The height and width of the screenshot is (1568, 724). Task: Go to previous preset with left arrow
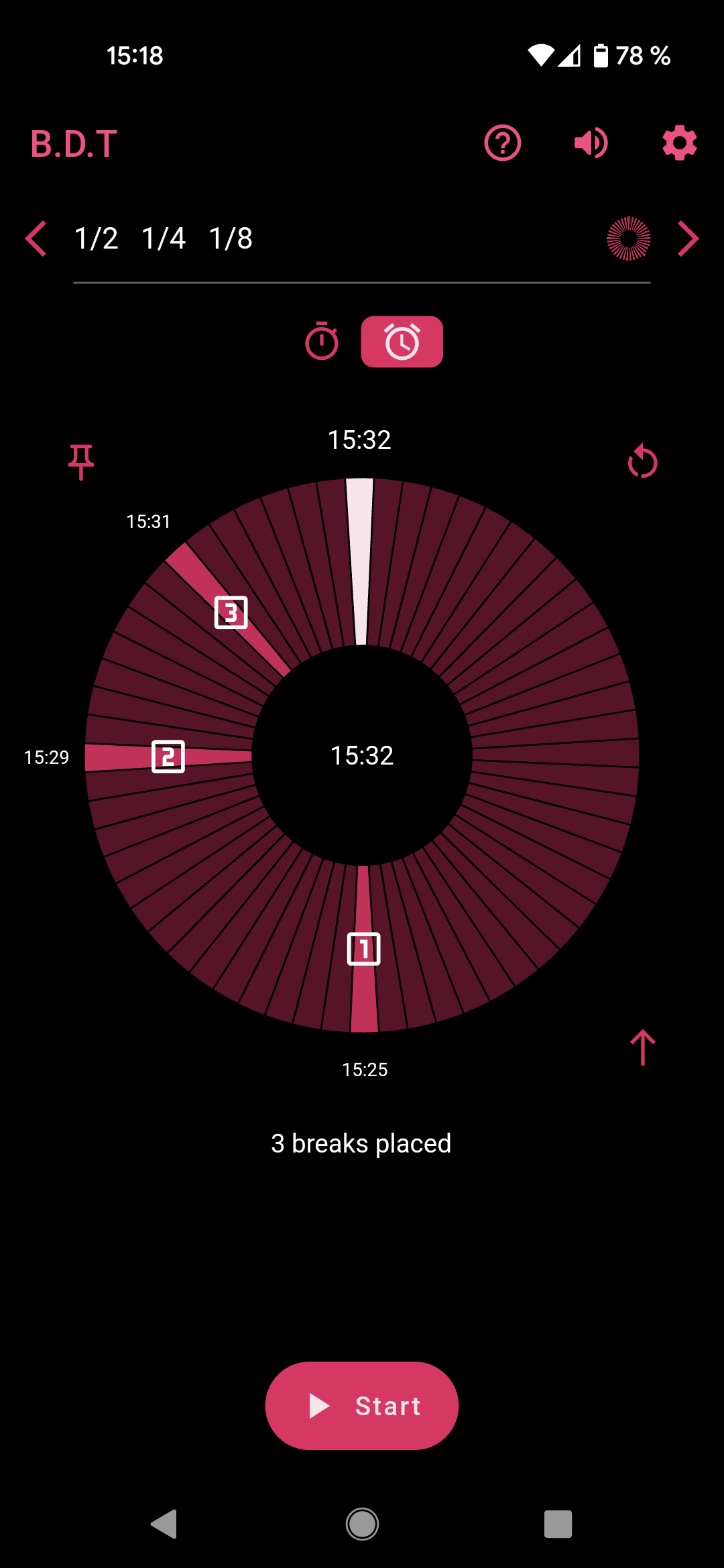36,239
